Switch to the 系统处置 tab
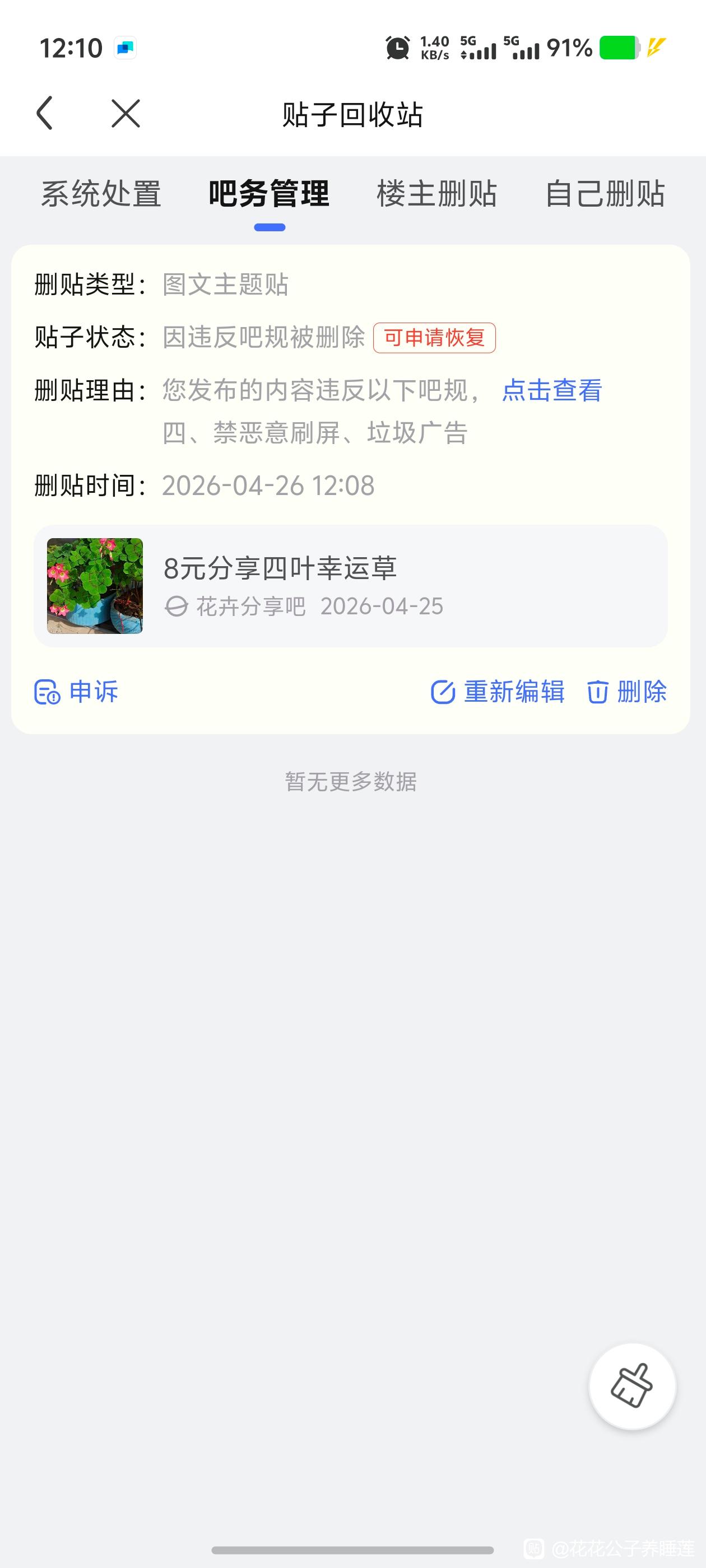The image size is (706, 1568). 101,194
